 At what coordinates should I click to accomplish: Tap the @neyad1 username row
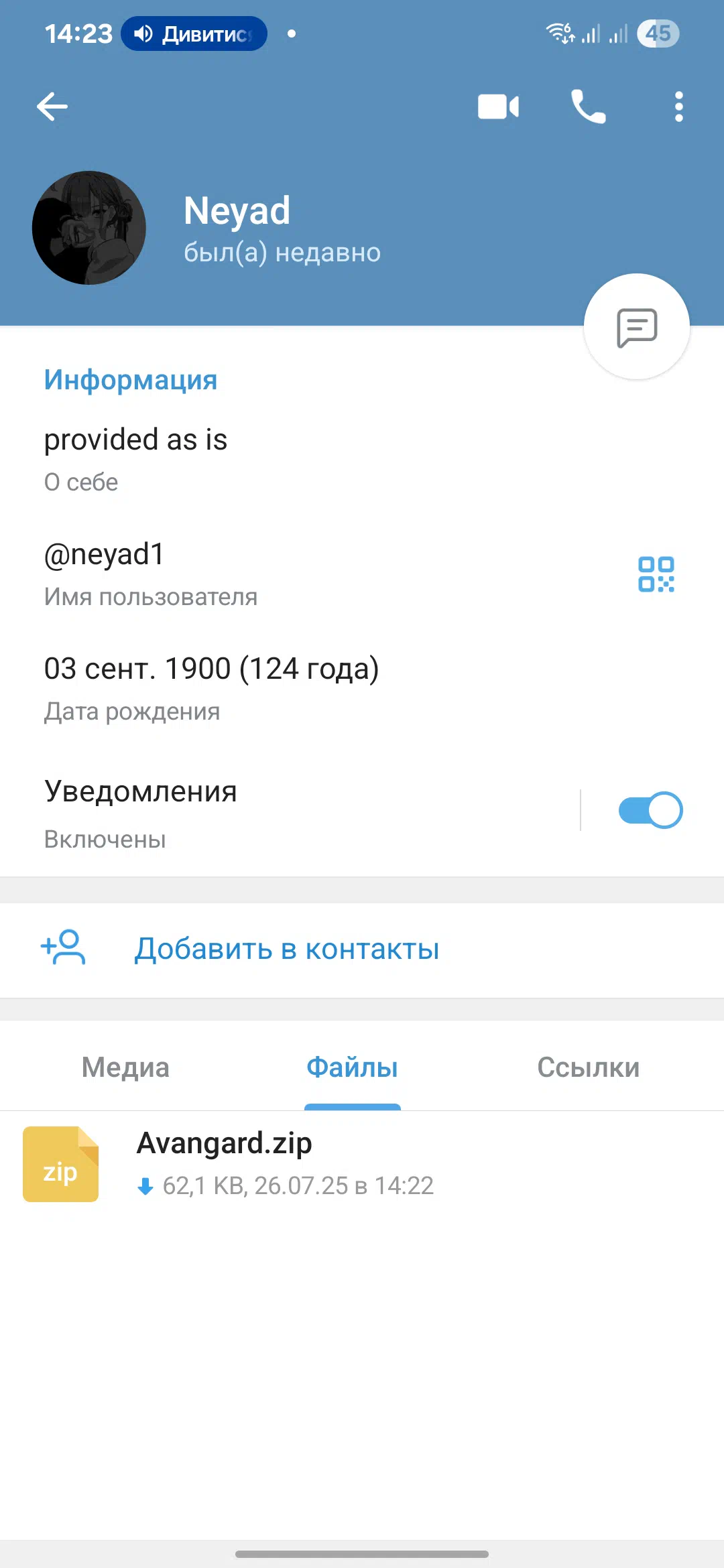click(x=362, y=574)
